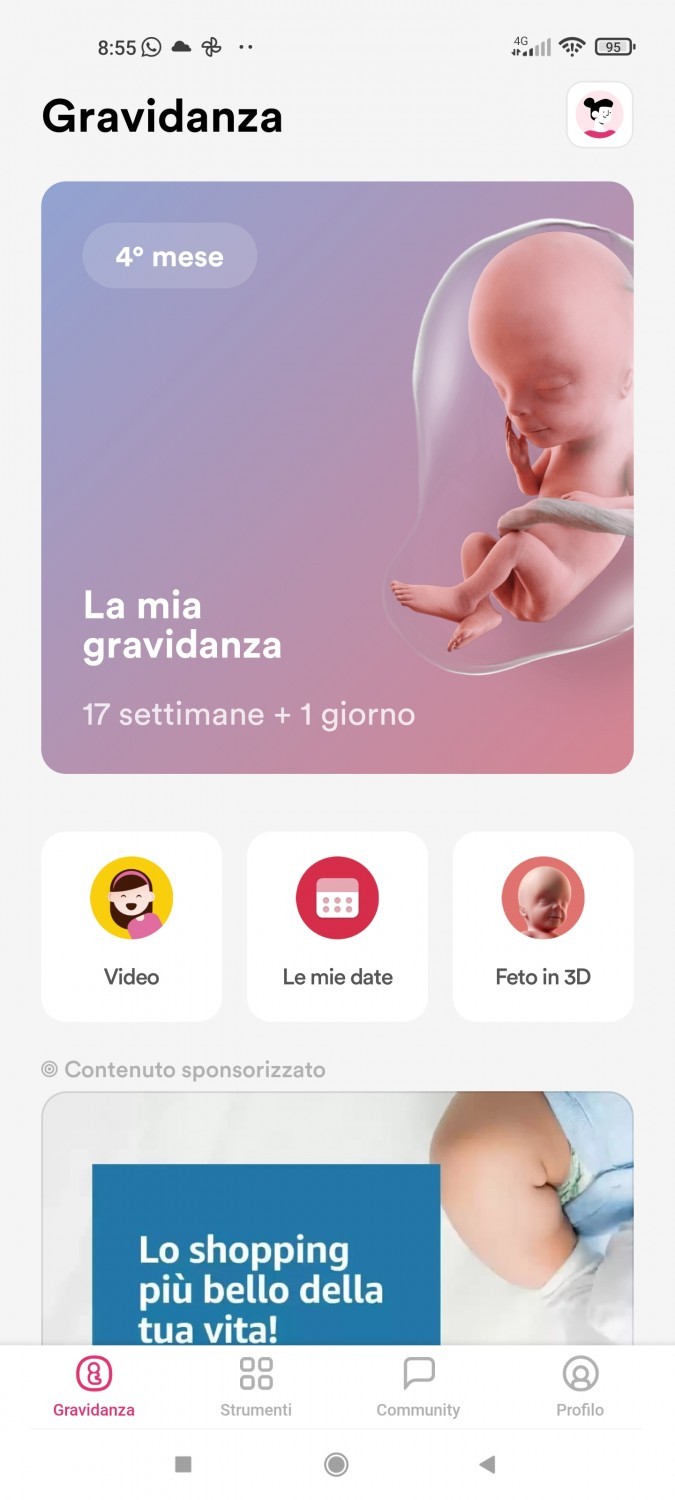View the Feto in 3D
Screen dimensions: 675x1500
(x=543, y=926)
